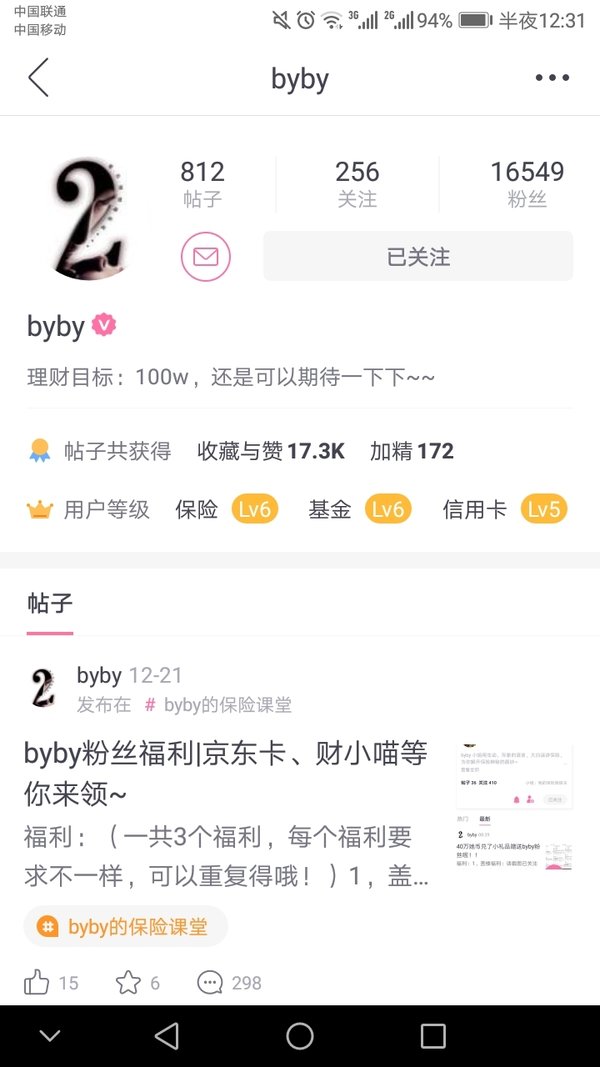Open the #byby的保险课堂 topic link

pyautogui.click(x=218, y=704)
